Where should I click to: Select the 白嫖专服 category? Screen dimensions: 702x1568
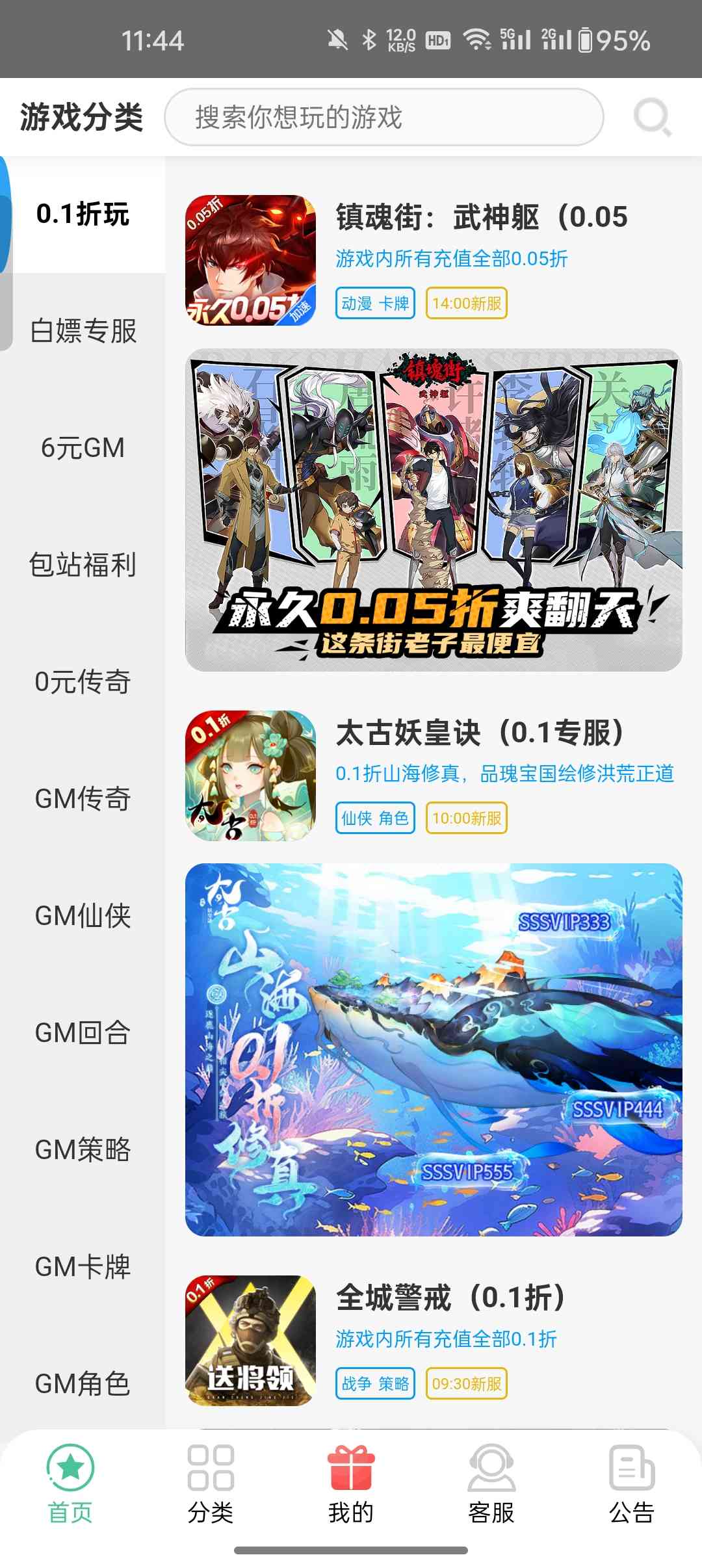(x=83, y=331)
